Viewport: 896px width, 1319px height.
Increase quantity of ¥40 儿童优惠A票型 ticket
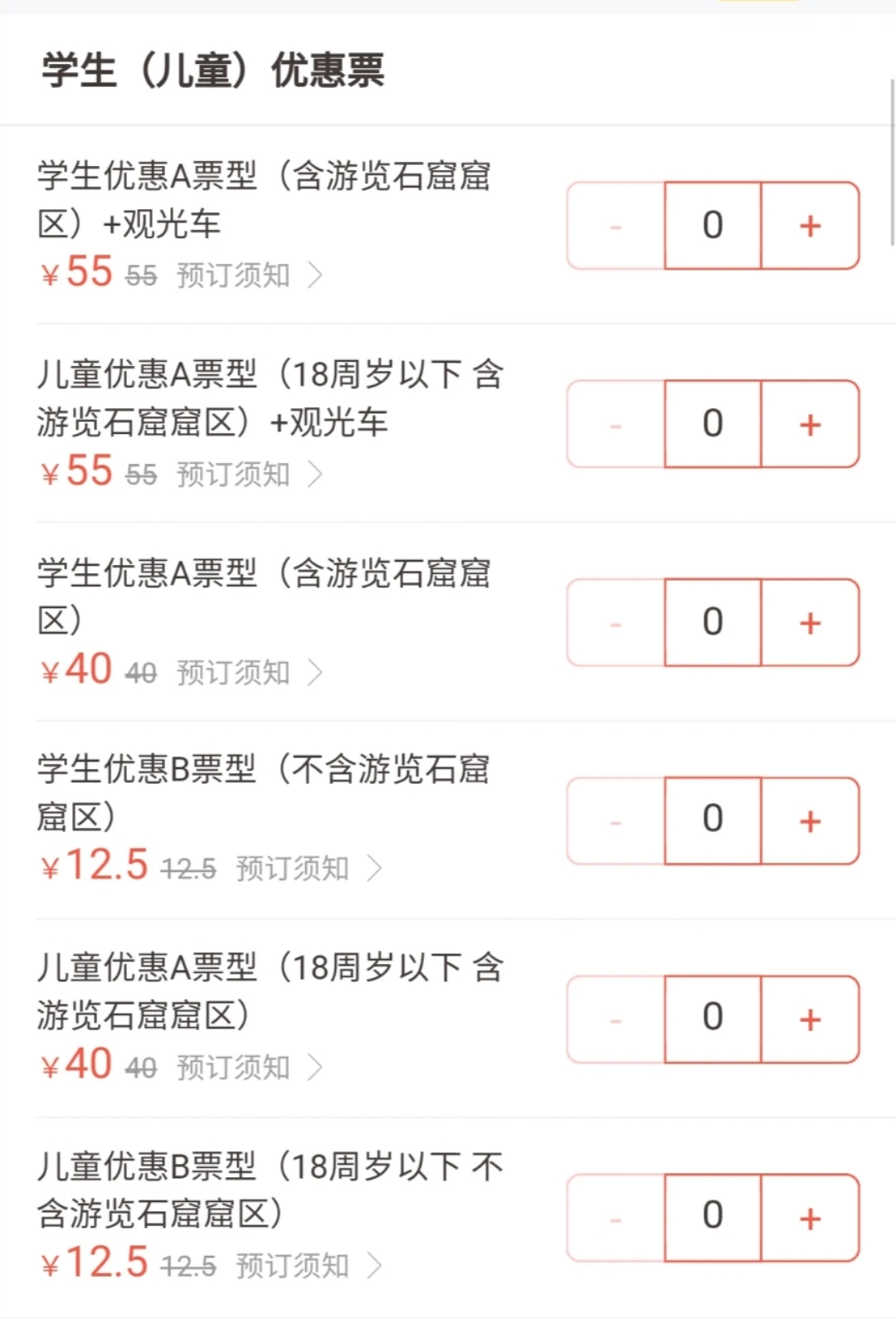(809, 1018)
